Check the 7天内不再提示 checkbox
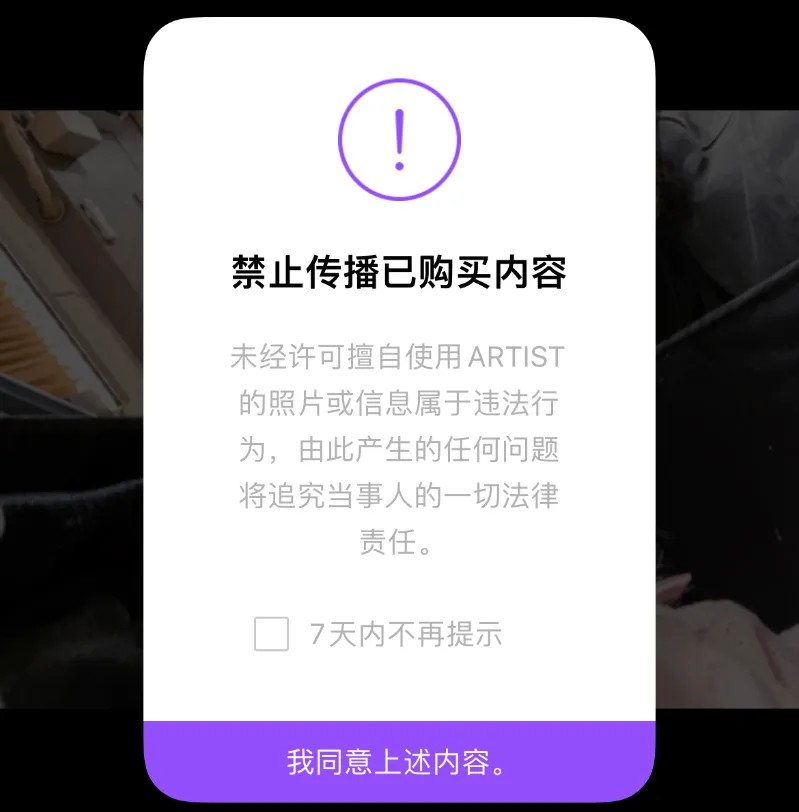This screenshot has width=799, height=812. [x=272, y=634]
